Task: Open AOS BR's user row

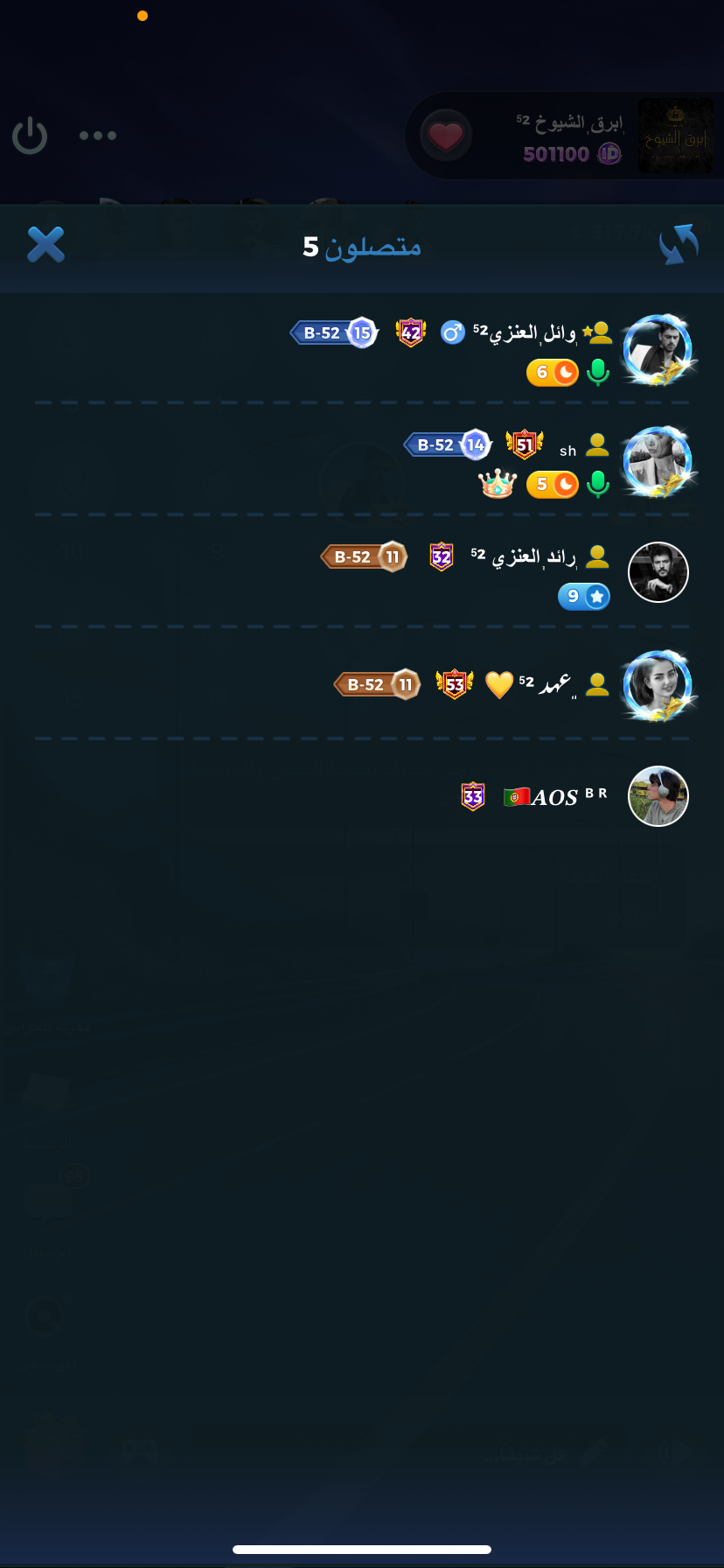Action: (x=554, y=796)
